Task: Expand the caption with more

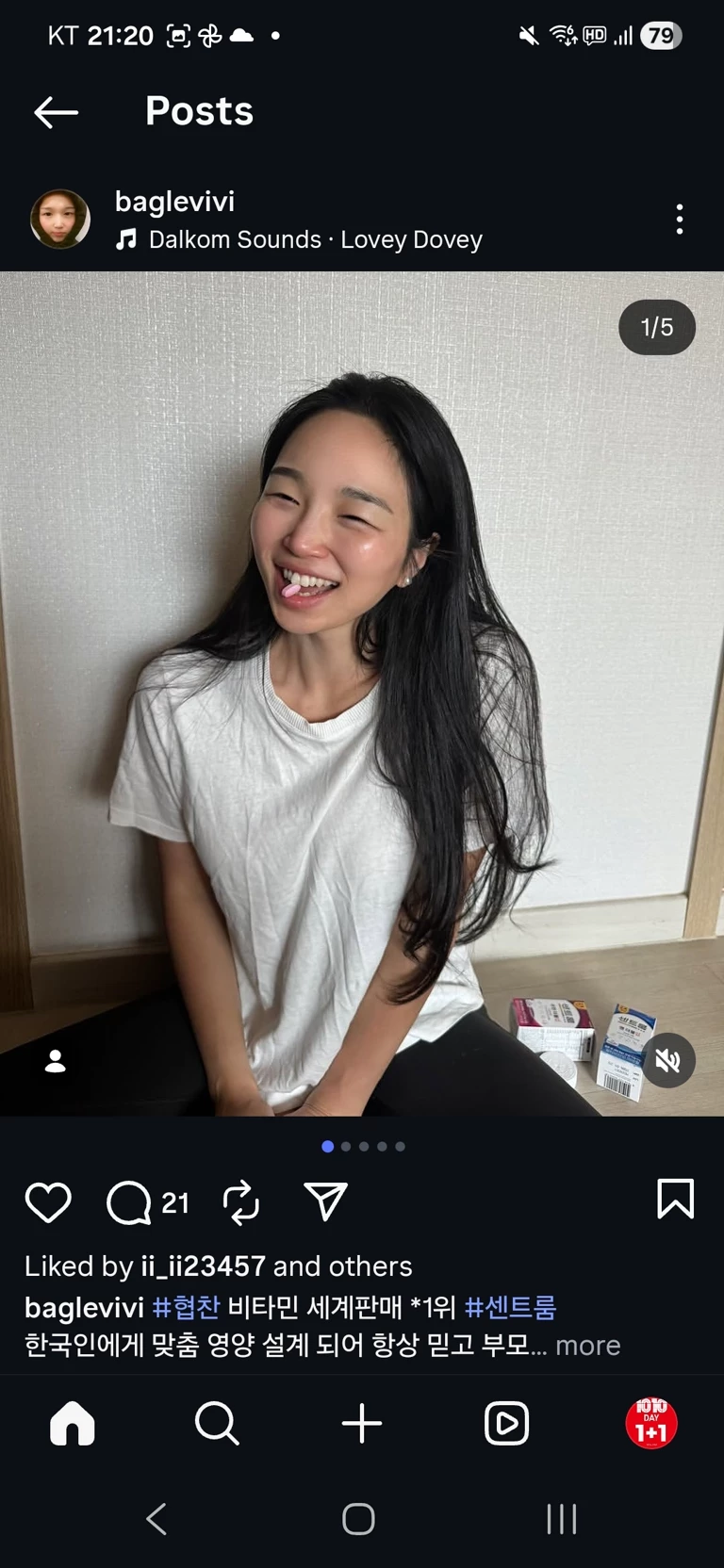Action: tap(587, 1346)
